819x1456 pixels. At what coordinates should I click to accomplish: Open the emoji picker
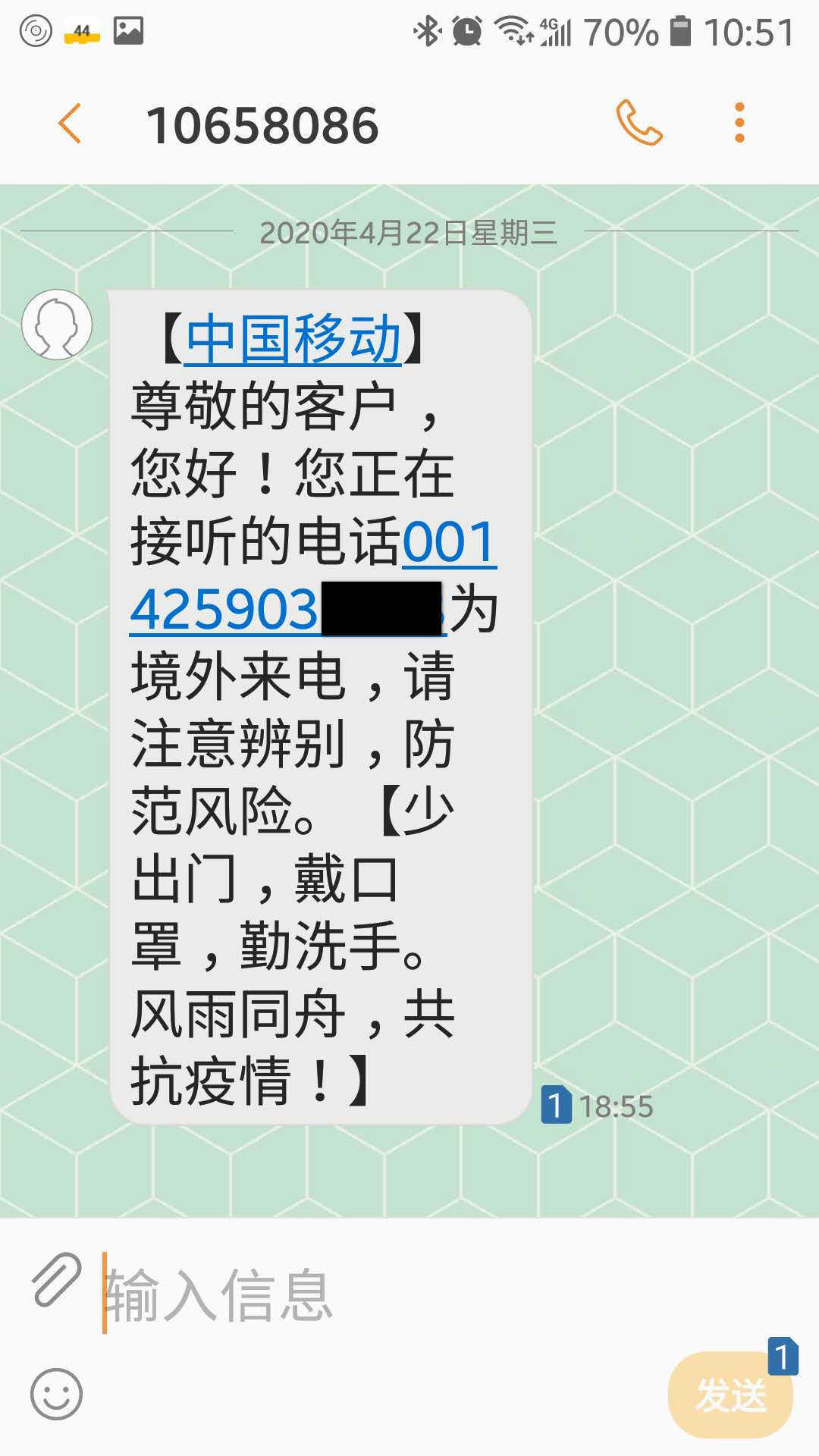pyautogui.click(x=56, y=1394)
